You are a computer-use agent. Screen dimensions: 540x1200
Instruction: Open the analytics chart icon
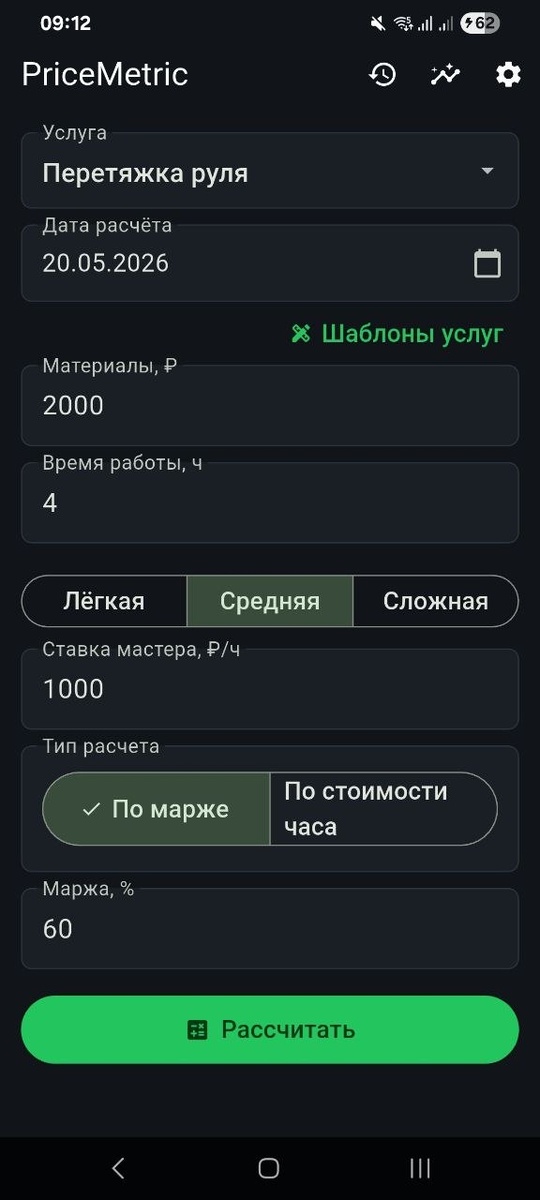[x=445, y=75]
